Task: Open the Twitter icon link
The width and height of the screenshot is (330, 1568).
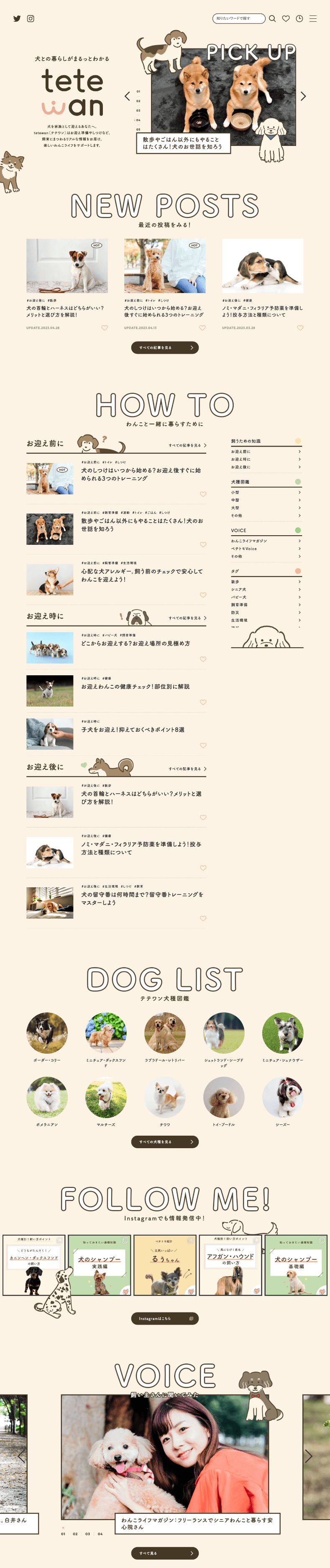Action: point(17,19)
